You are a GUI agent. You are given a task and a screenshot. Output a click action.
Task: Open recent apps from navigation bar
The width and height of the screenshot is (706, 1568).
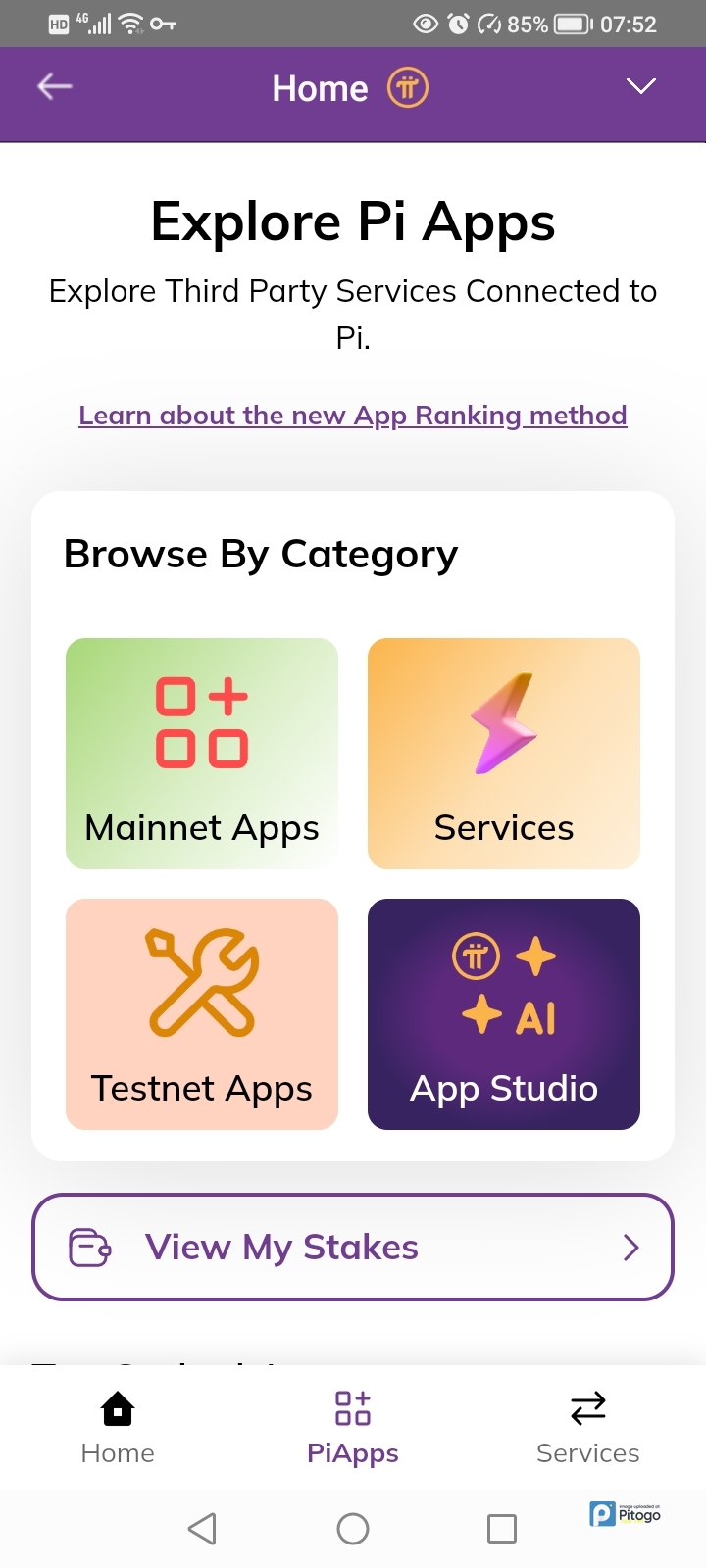pos(502,1529)
